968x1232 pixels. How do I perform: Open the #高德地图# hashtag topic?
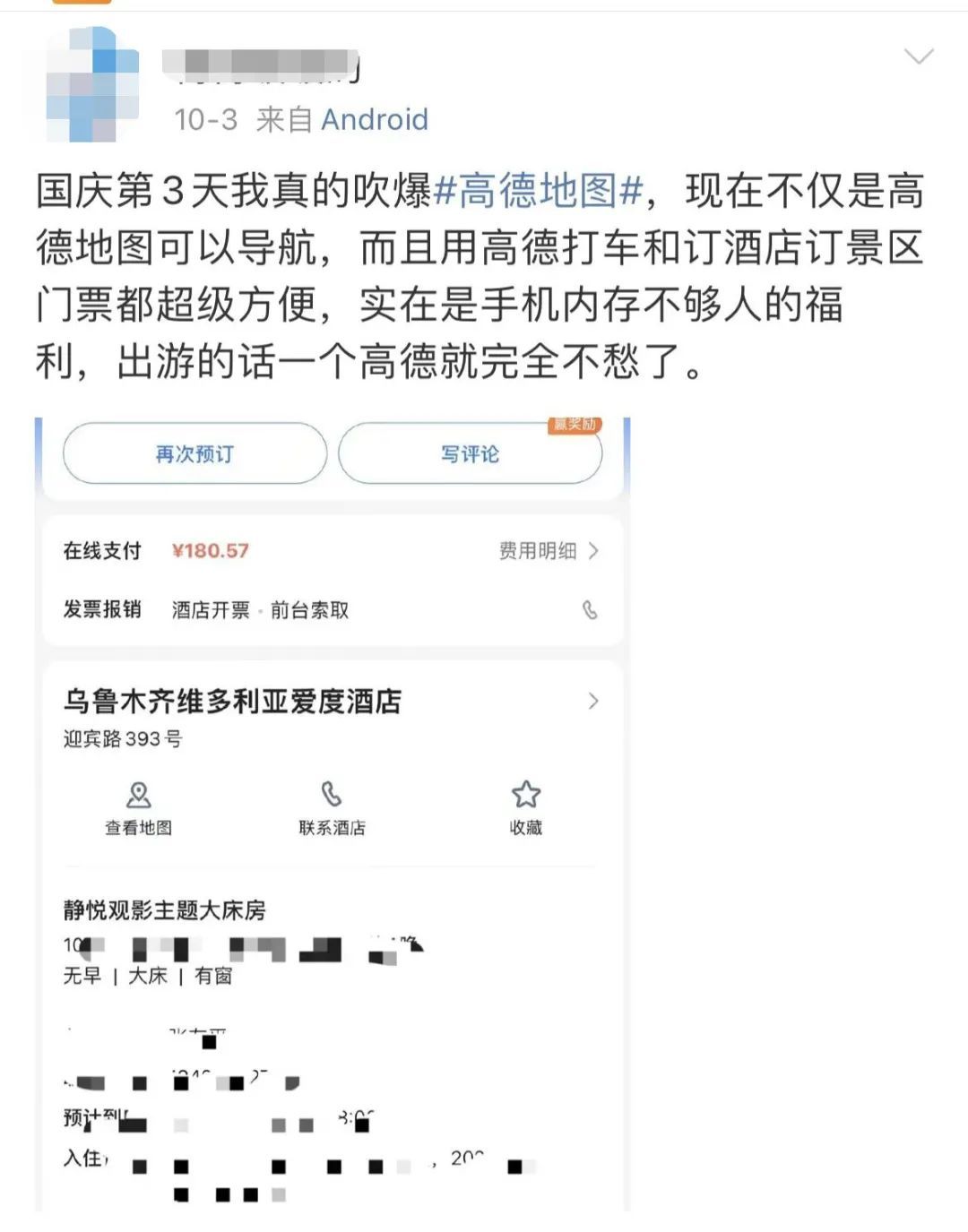[539, 191]
